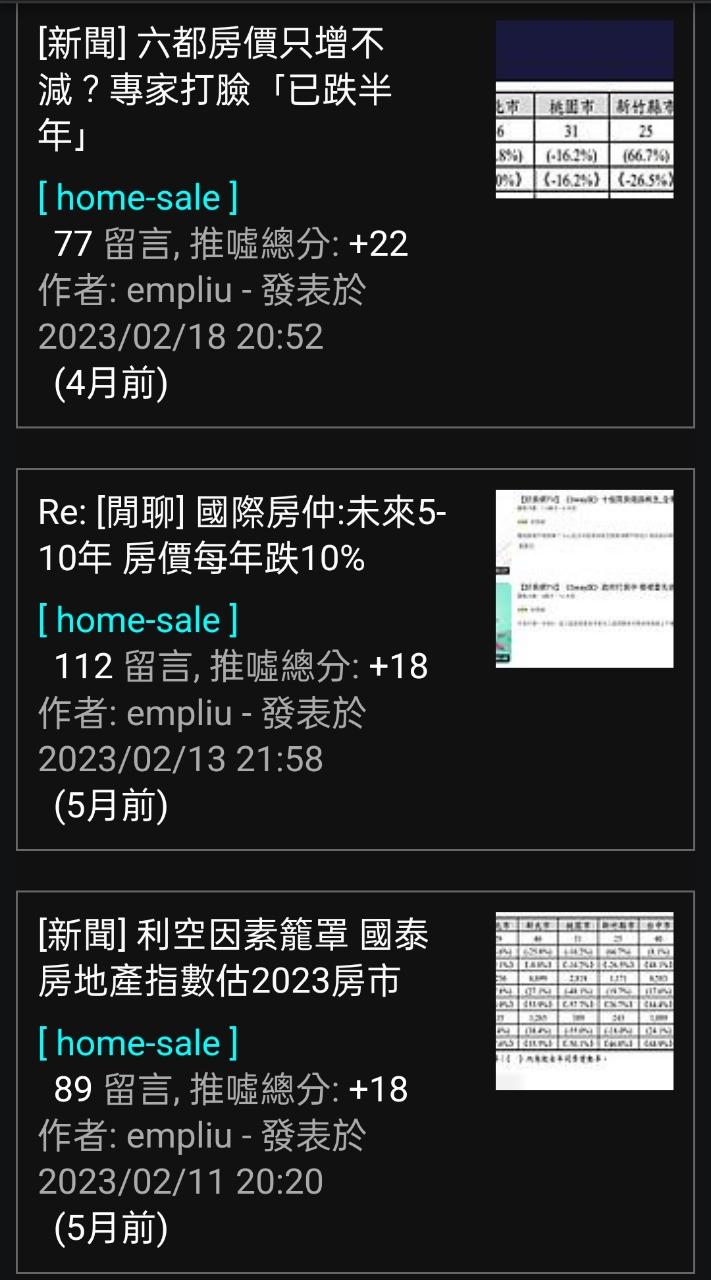This screenshot has width=711, height=1280.
Task: Open the post 六都房價只增不減？專家打臉
Action: 214,88
